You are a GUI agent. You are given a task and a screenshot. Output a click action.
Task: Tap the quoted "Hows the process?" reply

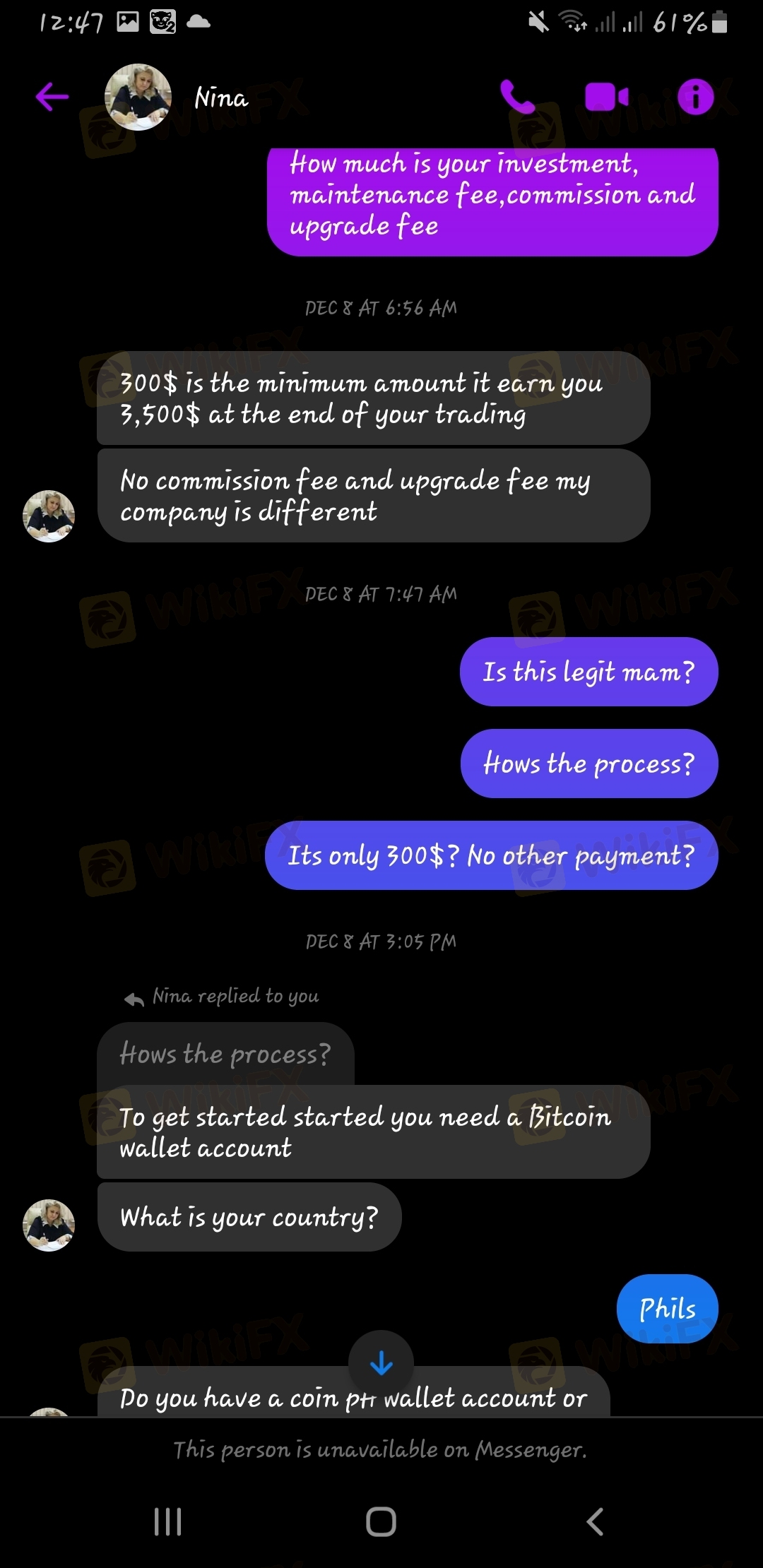click(x=225, y=1054)
